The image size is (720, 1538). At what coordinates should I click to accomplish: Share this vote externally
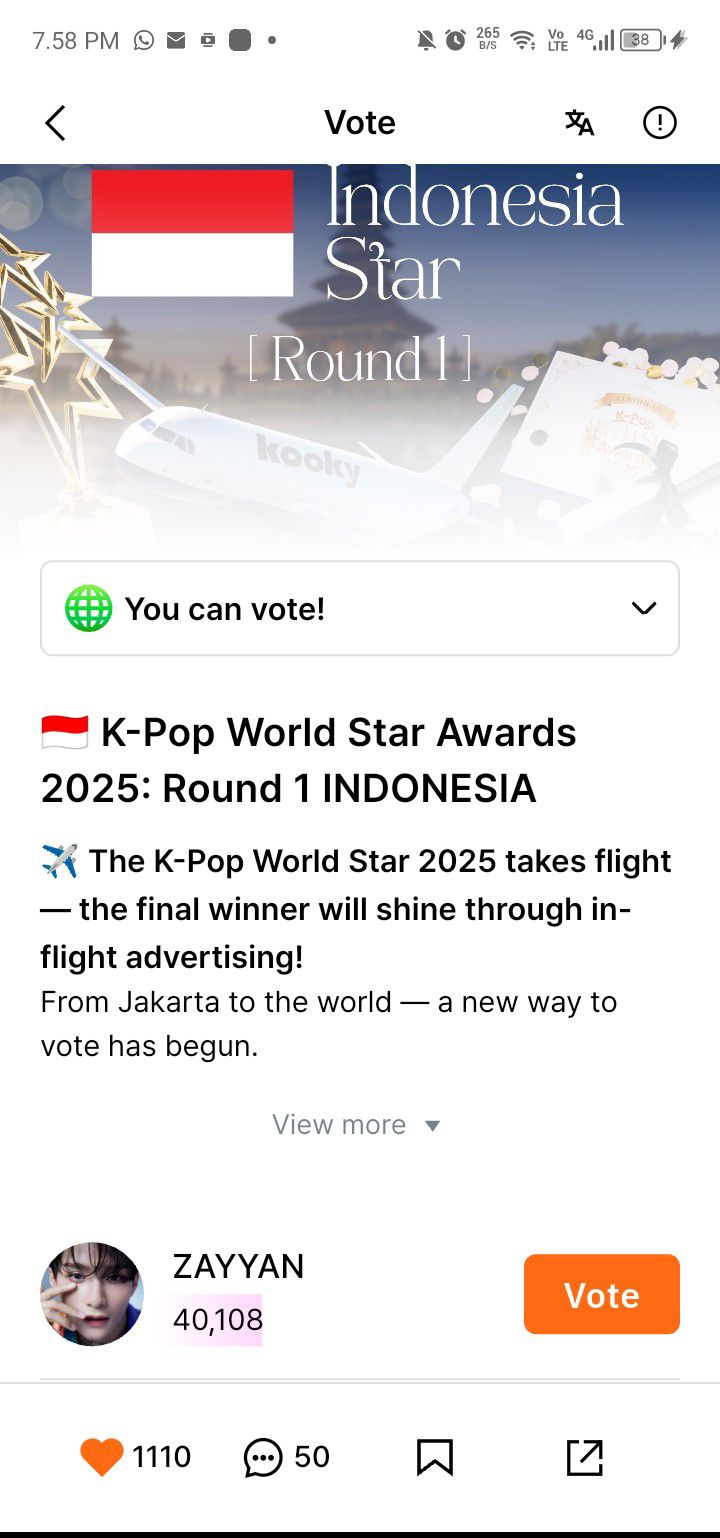click(x=585, y=1457)
